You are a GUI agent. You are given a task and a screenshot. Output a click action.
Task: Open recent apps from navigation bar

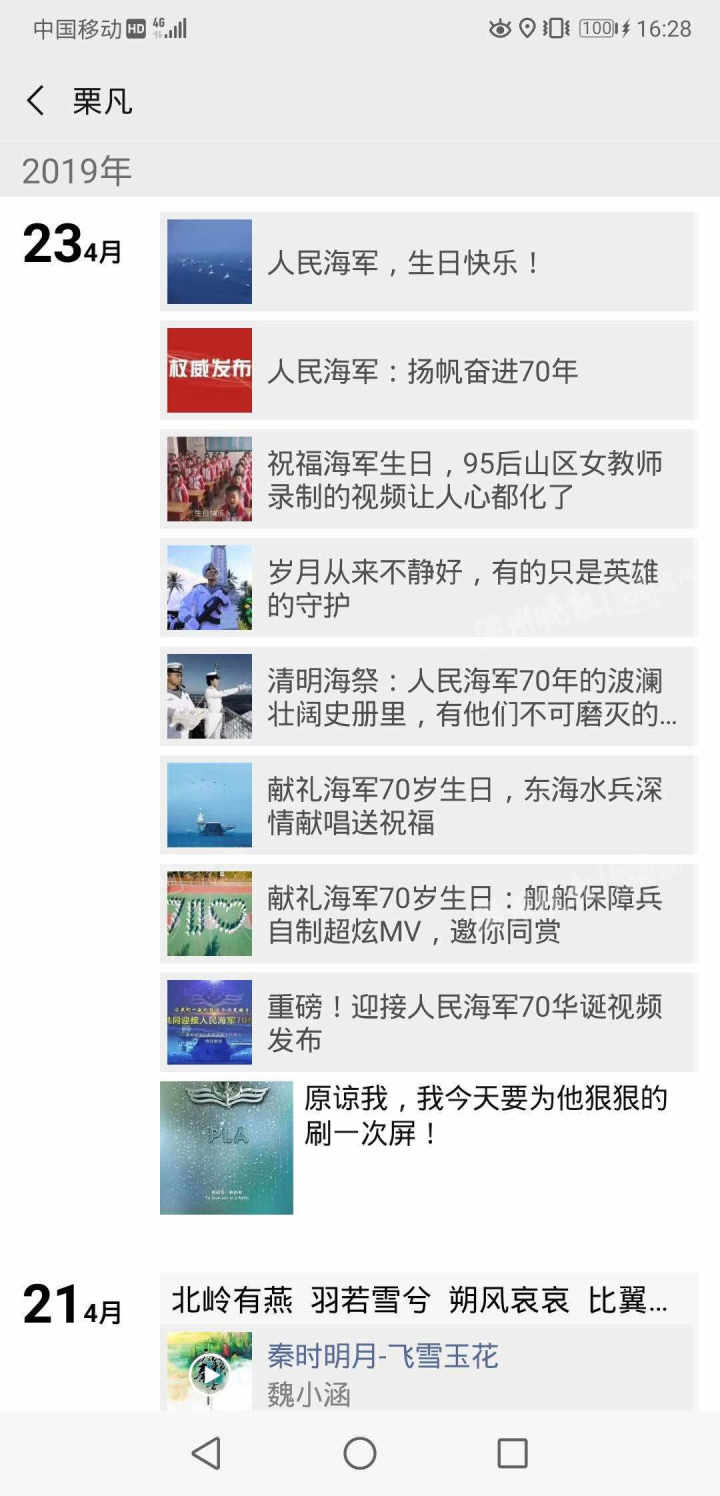point(512,1453)
